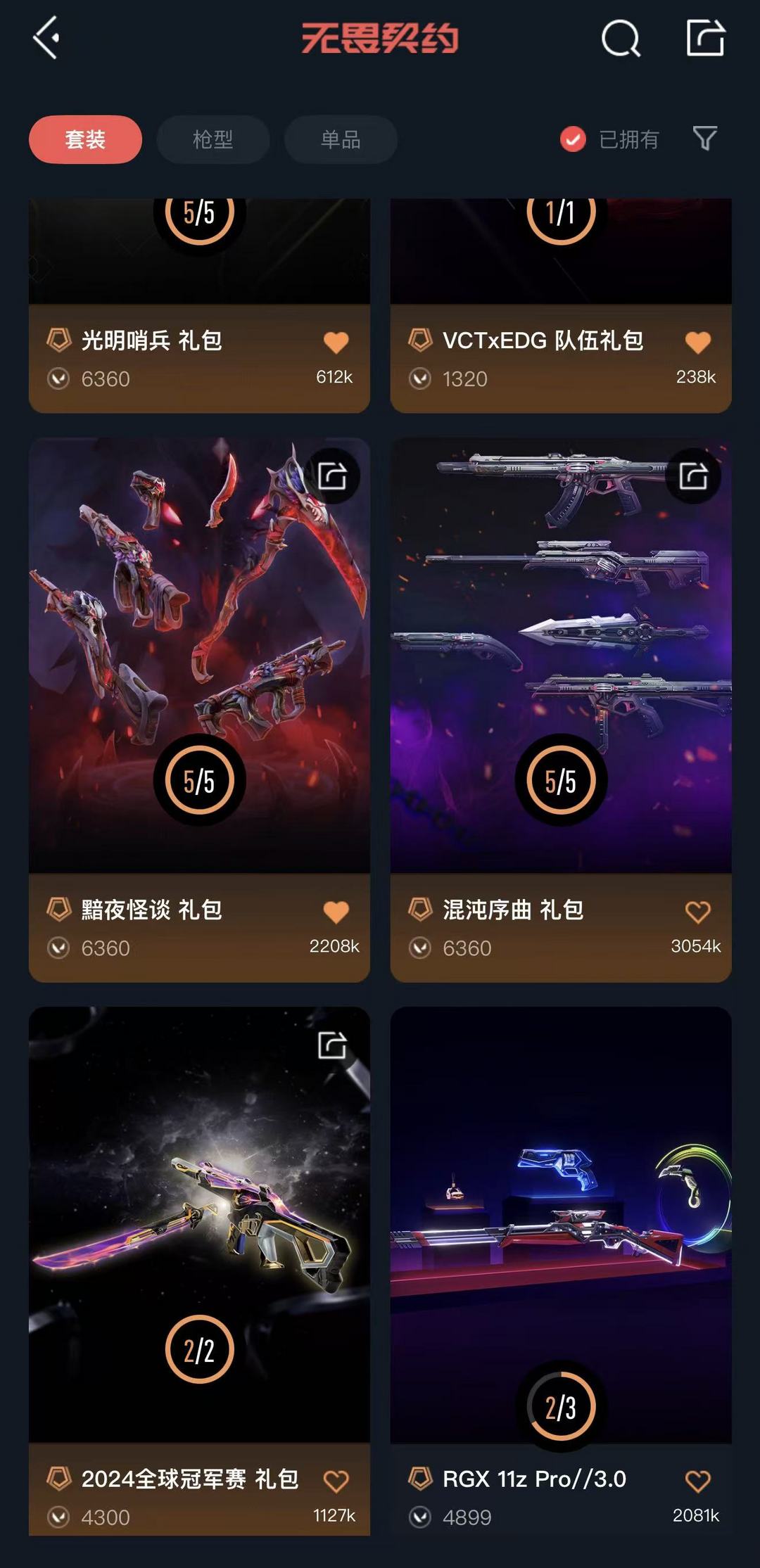Share the 黯夜怪谈 礼包 bundle
The width and height of the screenshot is (760, 1568).
click(332, 476)
